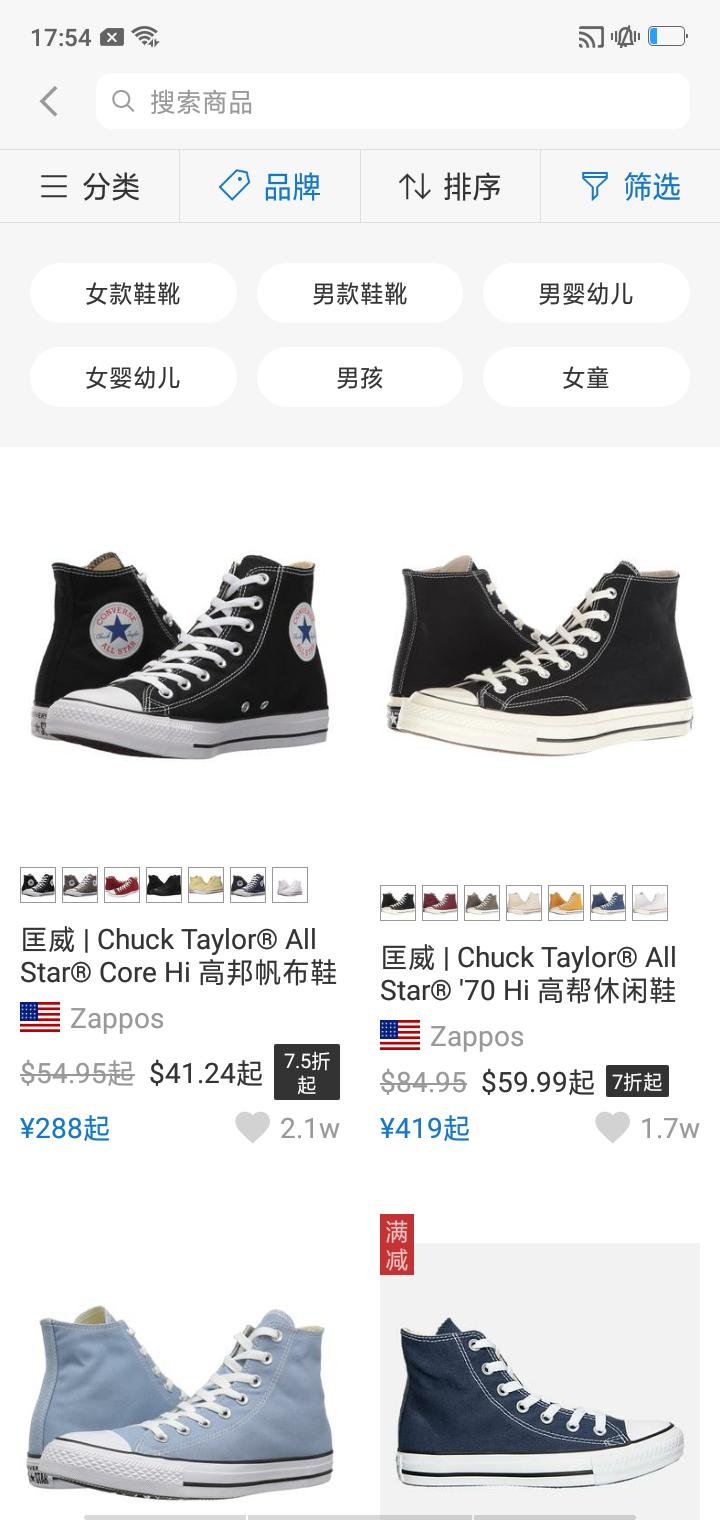The height and width of the screenshot is (1520, 720).
Task: Click the magnifier icon inside the search bar
Action: point(121,101)
